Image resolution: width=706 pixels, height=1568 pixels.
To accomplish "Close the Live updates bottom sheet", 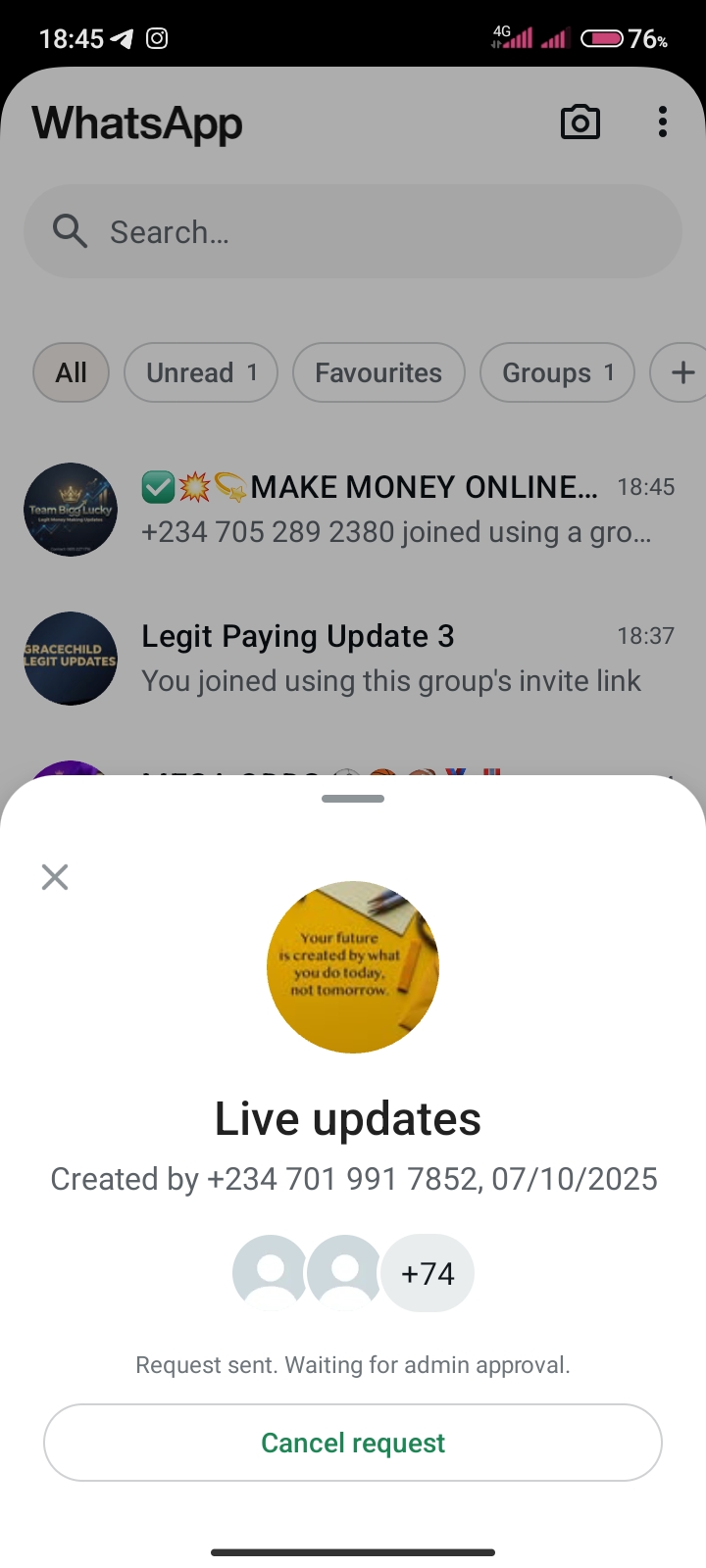I will tap(55, 877).
